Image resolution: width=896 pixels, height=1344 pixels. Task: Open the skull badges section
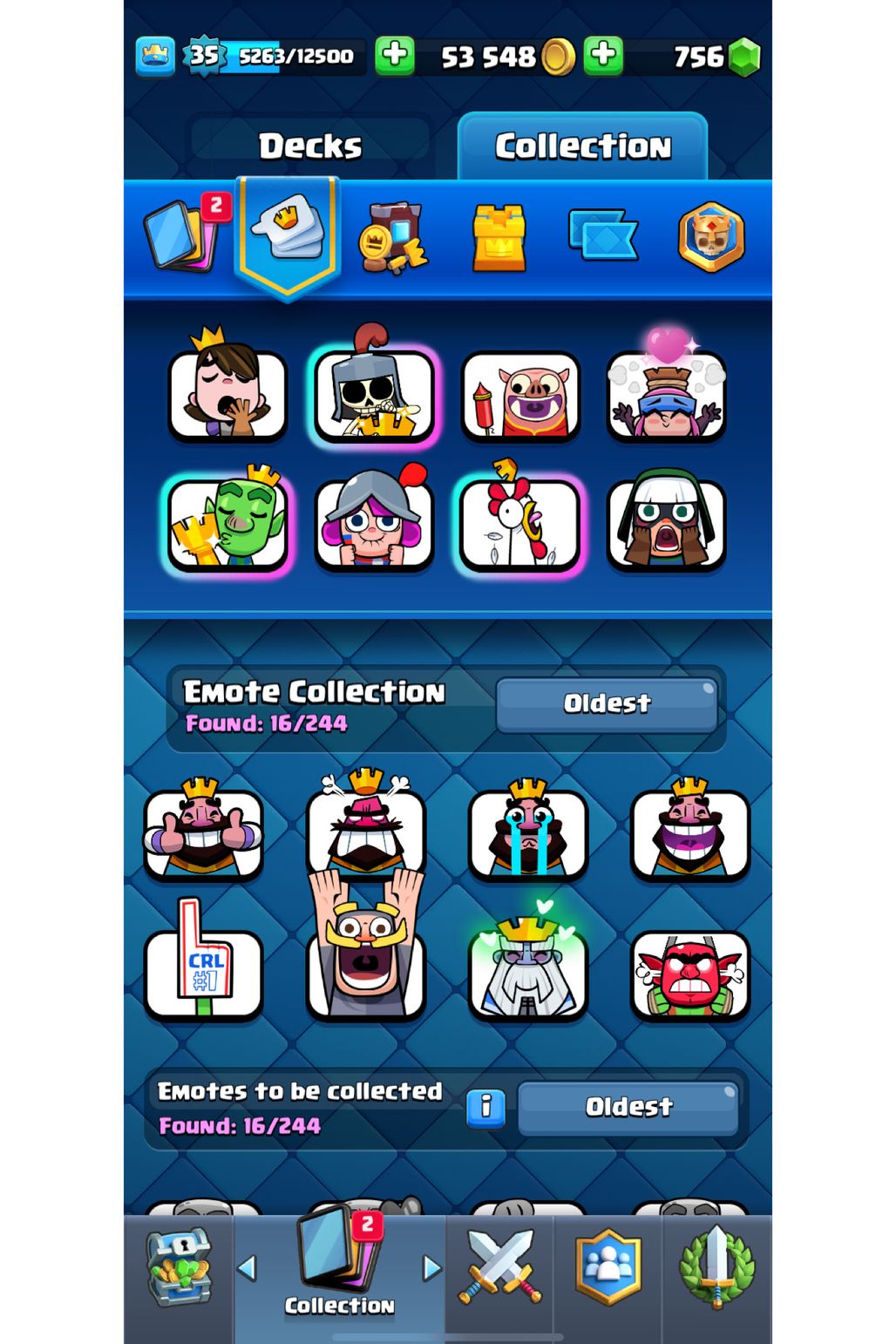[x=711, y=237]
